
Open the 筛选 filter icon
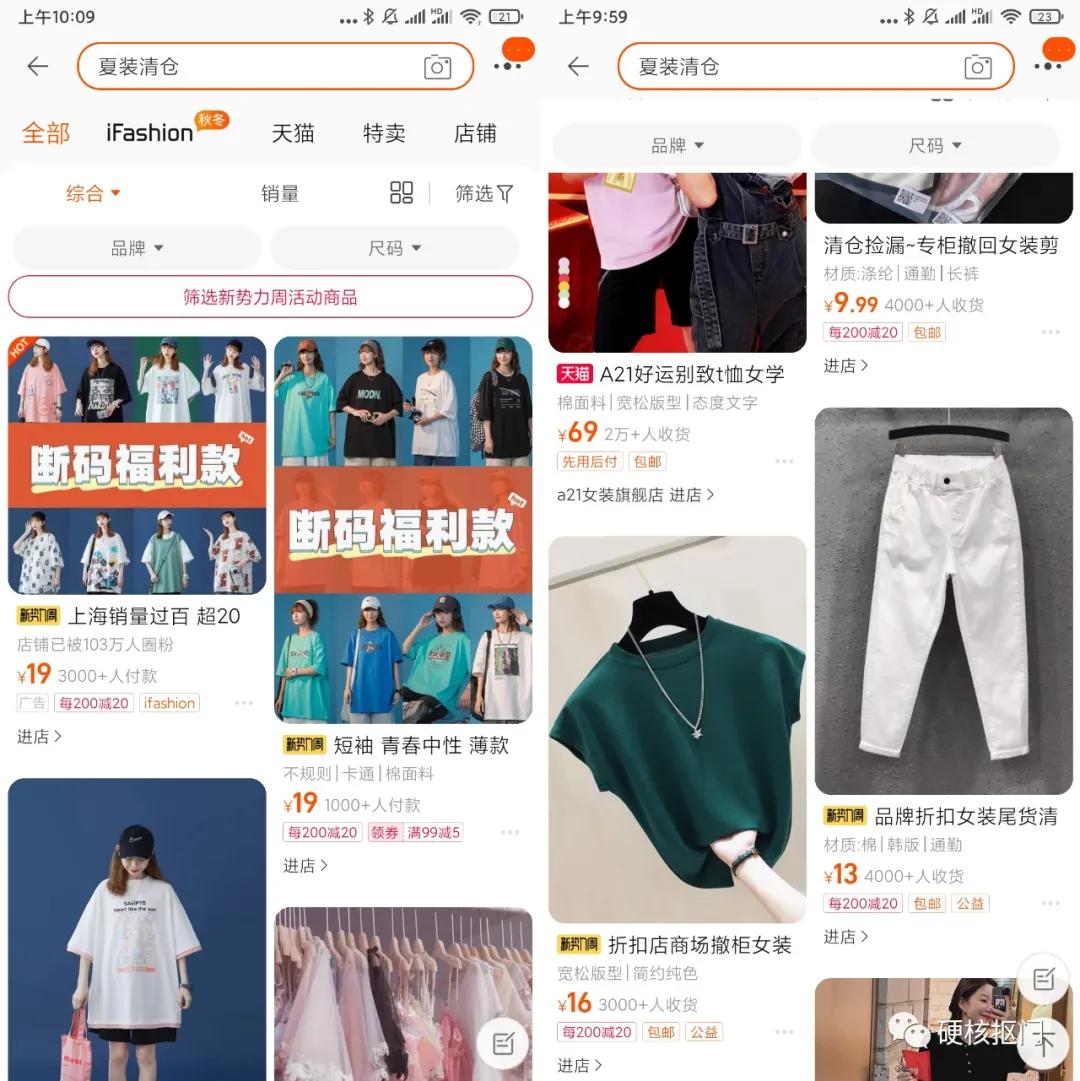click(x=483, y=193)
